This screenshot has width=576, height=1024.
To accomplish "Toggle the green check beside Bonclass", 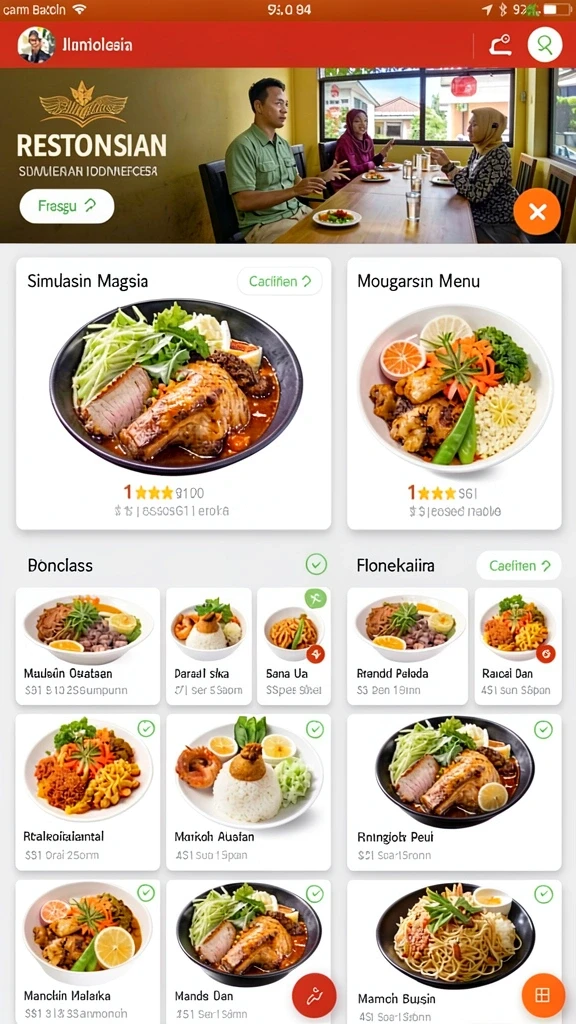I will [316, 564].
